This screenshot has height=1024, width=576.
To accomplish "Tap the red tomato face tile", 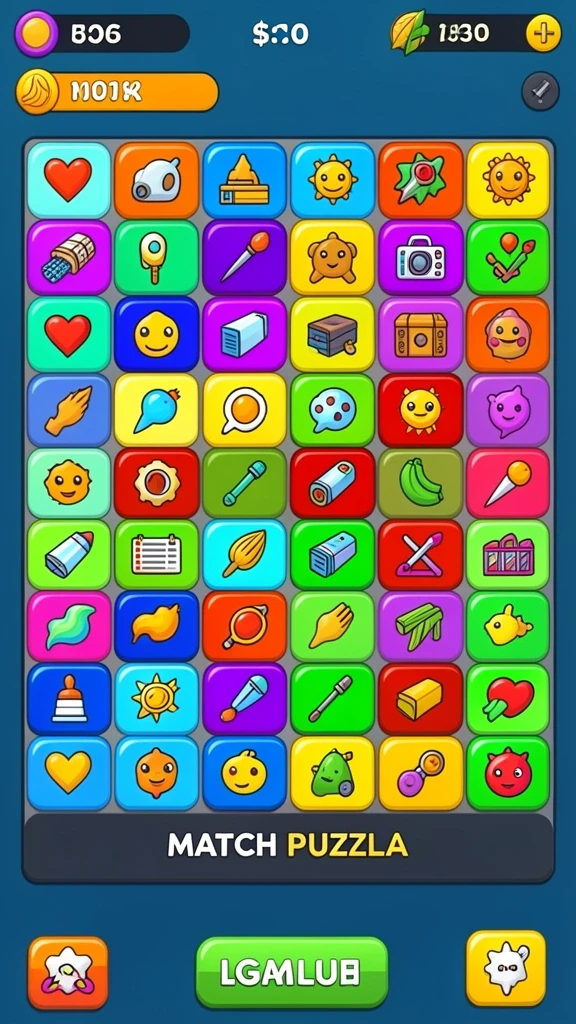I will pos(508,773).
